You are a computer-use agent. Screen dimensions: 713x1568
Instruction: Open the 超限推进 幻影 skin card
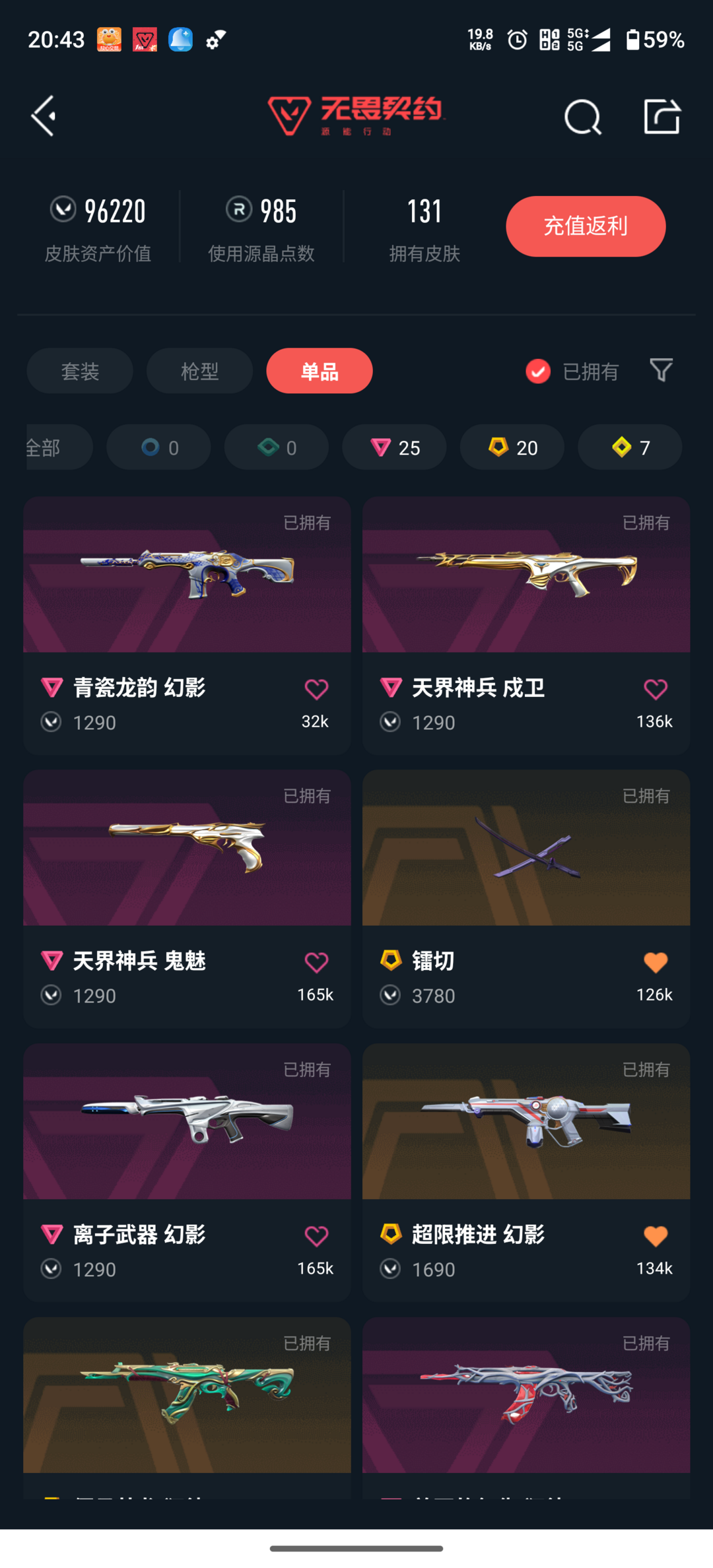(526, 1172)
